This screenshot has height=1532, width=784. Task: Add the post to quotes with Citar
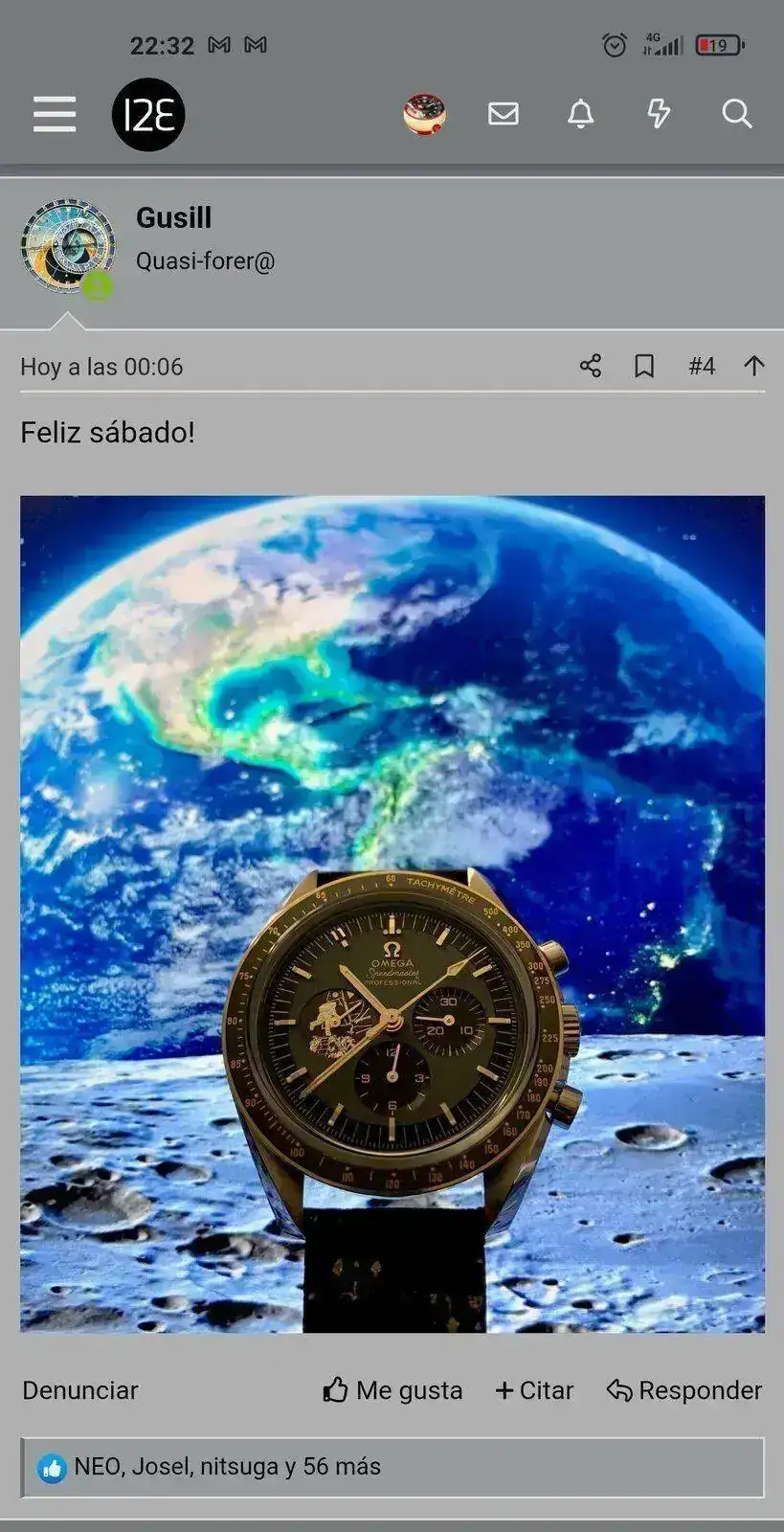(534, 1390)
